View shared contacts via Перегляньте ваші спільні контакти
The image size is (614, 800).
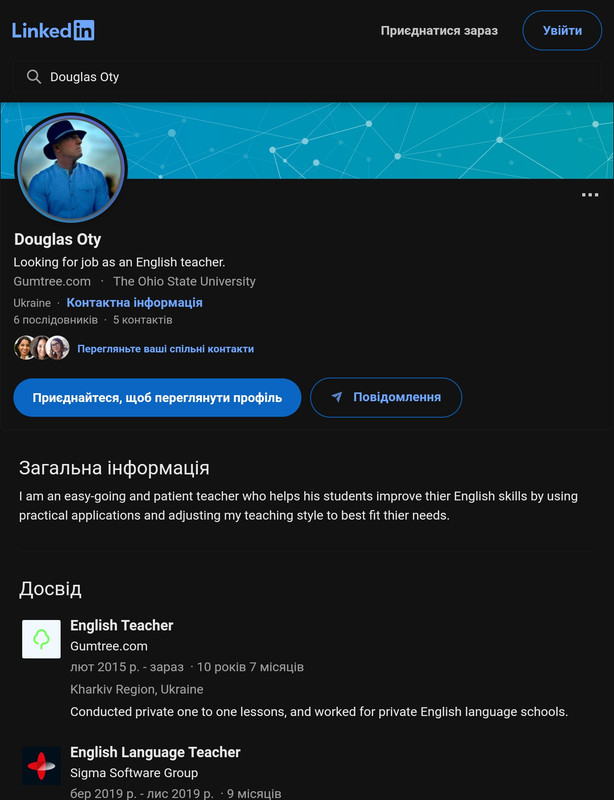pos(165,349)
